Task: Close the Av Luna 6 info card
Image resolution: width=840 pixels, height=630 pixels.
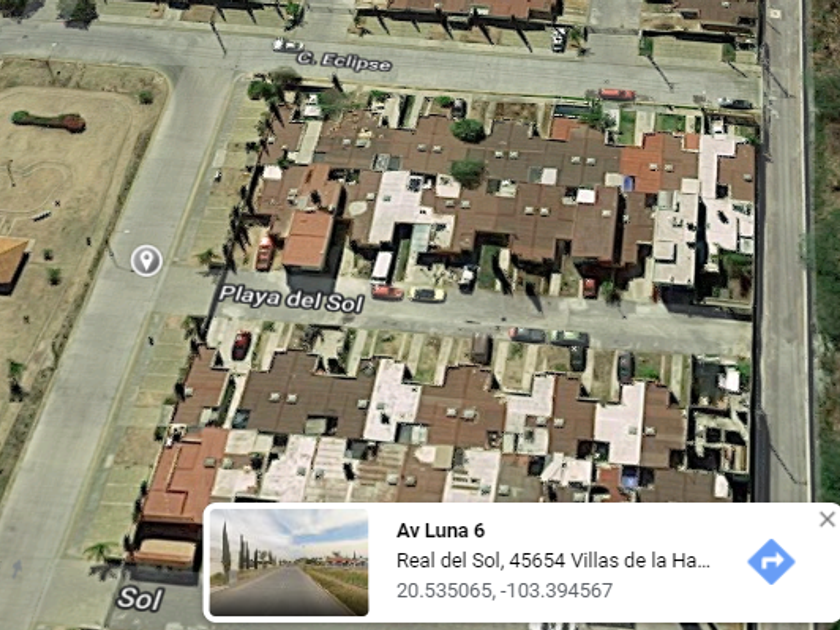Action: click(x=827, y=519)
